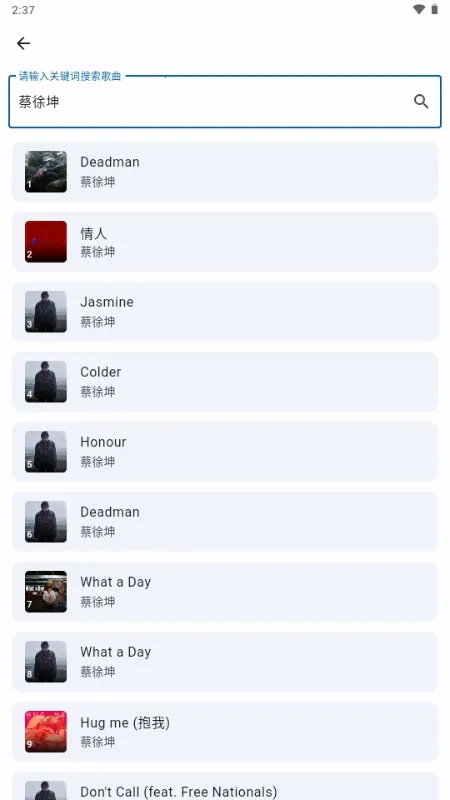The width and height of the screenshot is (450, 800).
Task: Select the Jasmine track
Action: coord(225,312)
